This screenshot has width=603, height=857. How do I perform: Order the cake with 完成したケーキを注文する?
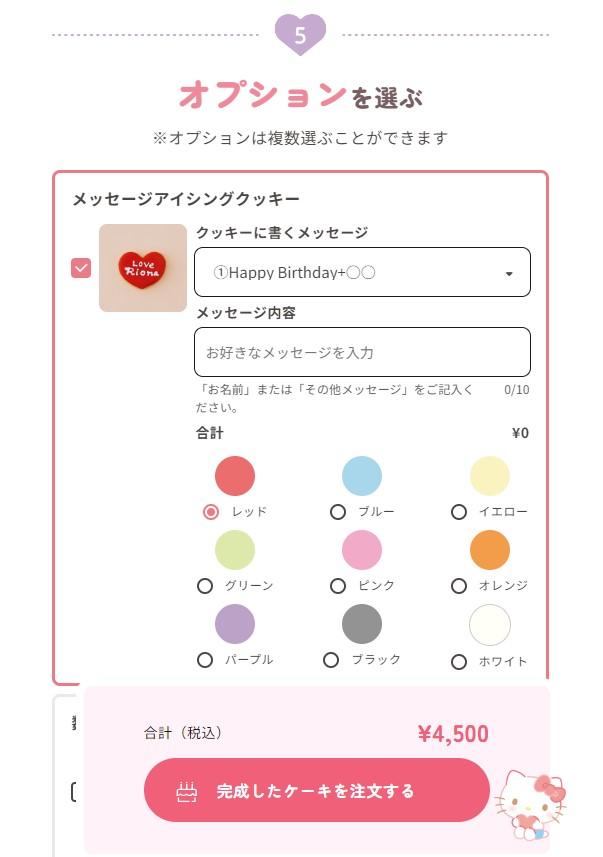[316, 791]
